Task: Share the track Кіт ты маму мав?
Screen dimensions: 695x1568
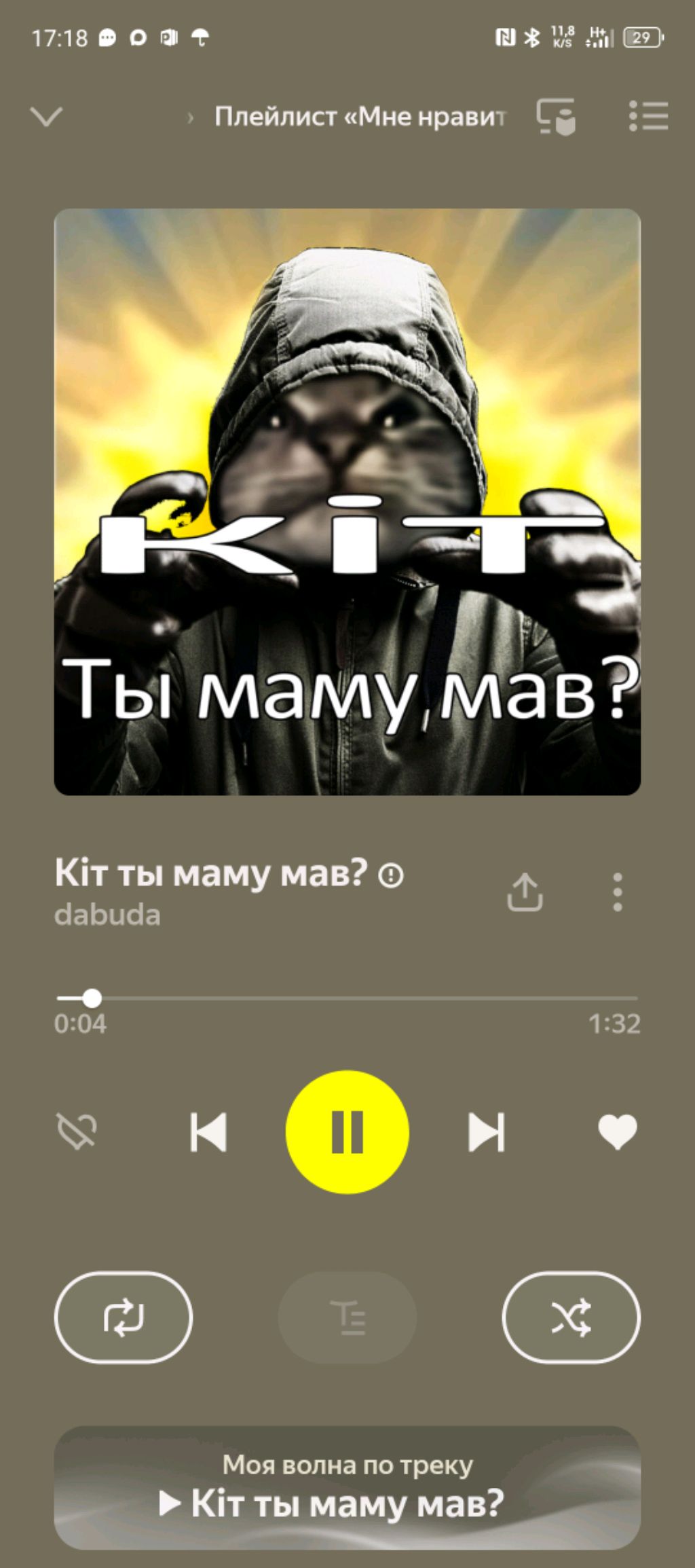Action: (x=525, y=892)
